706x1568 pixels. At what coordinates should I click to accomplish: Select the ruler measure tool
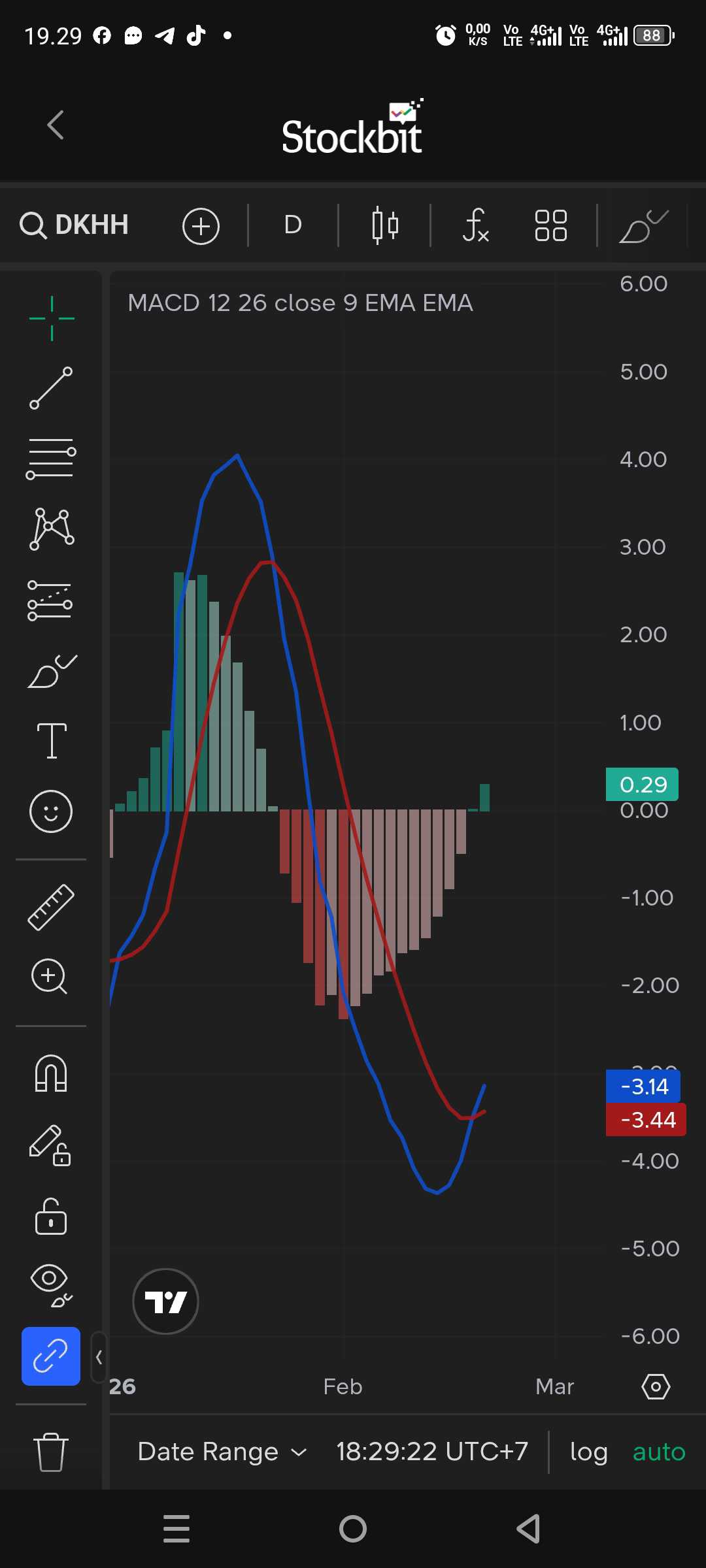coord(51,907)
